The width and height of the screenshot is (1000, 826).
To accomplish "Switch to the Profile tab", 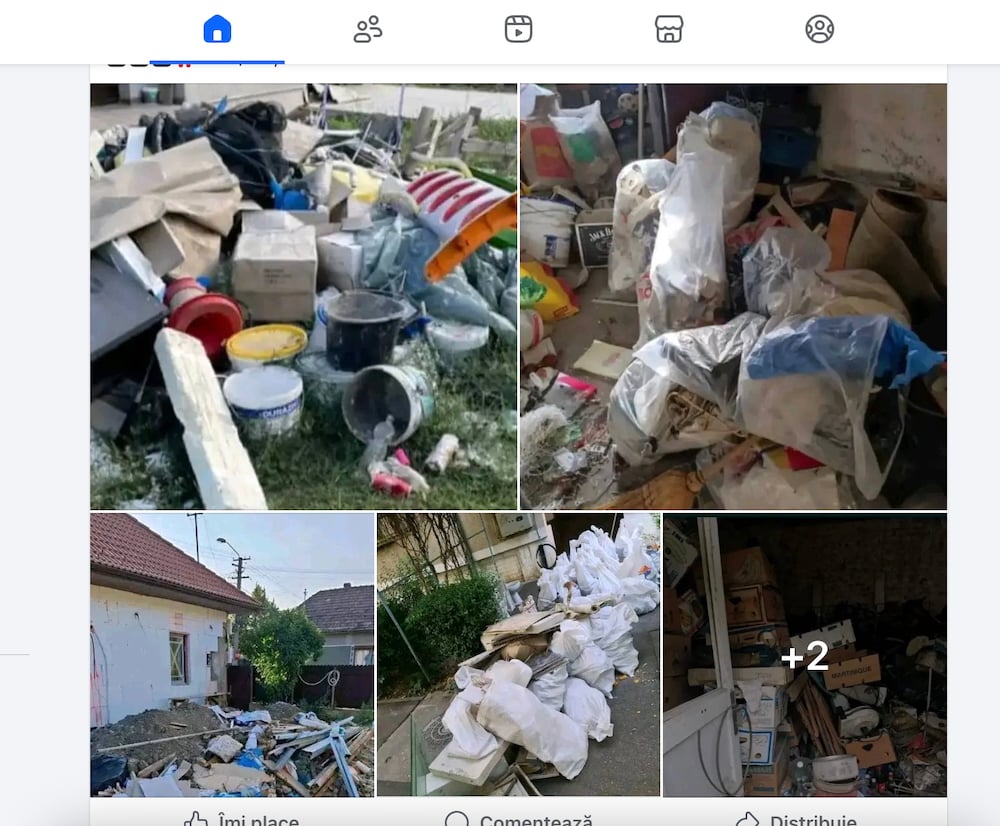I will pyautogui.click(x=819, y=30).
